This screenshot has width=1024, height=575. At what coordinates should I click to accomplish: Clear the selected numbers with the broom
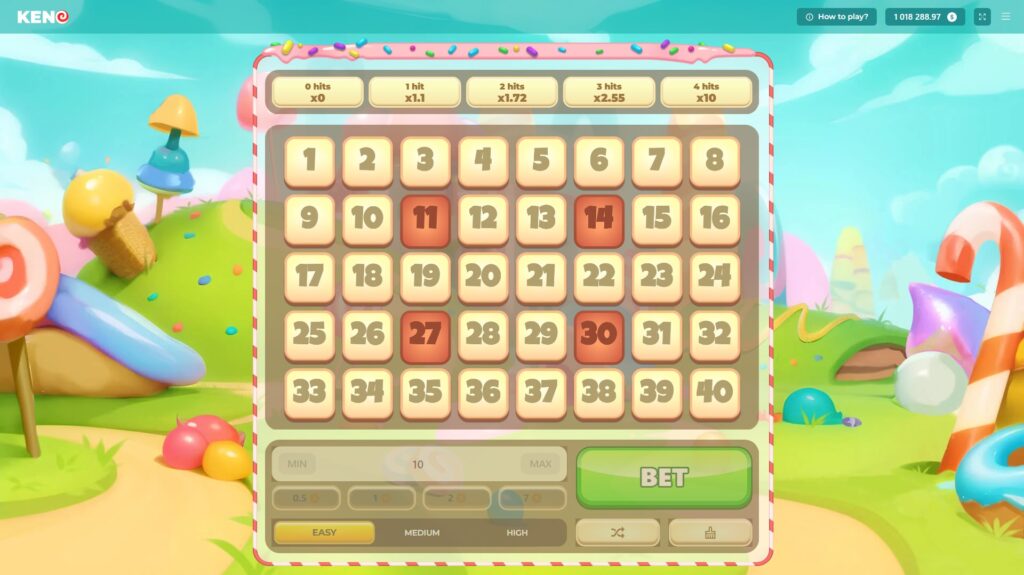(710, 532)
